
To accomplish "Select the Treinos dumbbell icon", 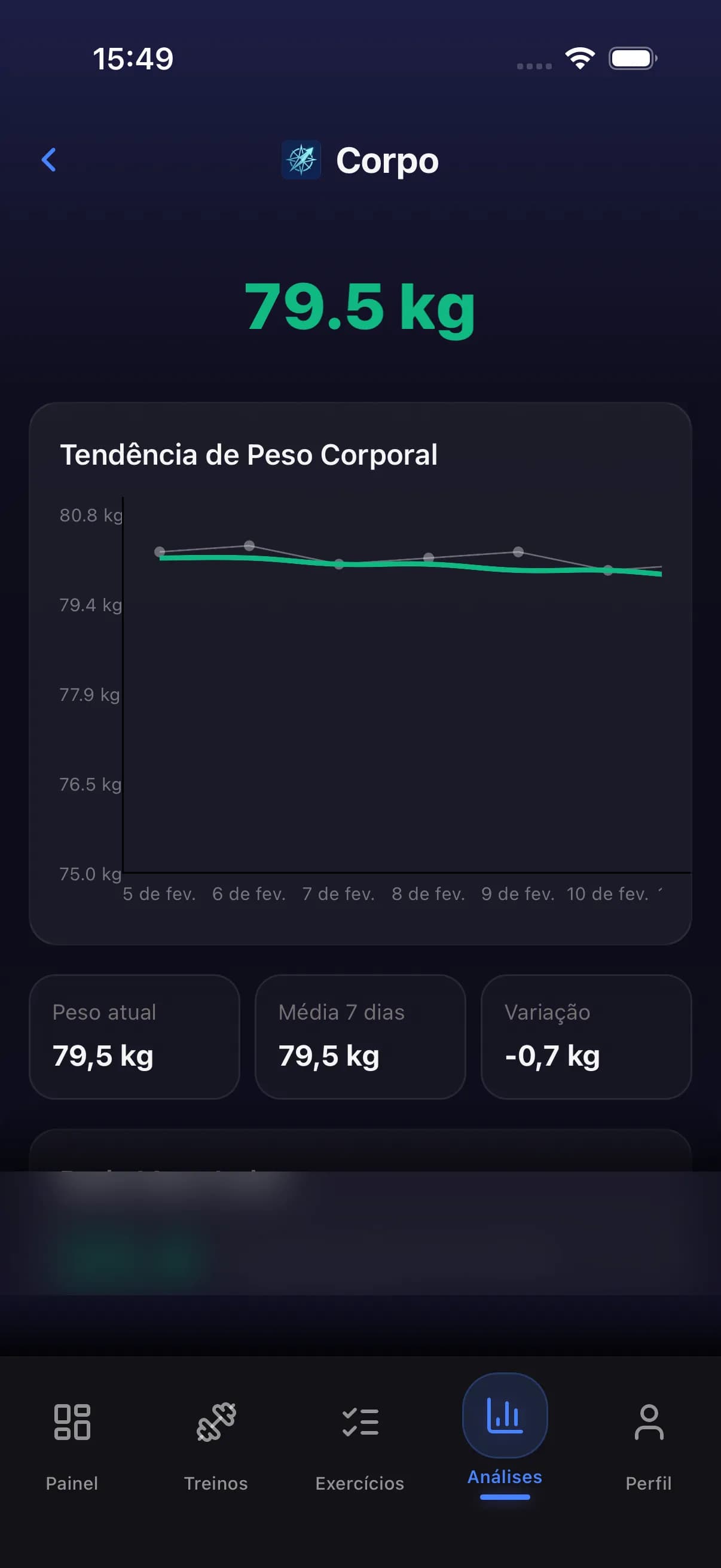I will [x=216, y=1423].
